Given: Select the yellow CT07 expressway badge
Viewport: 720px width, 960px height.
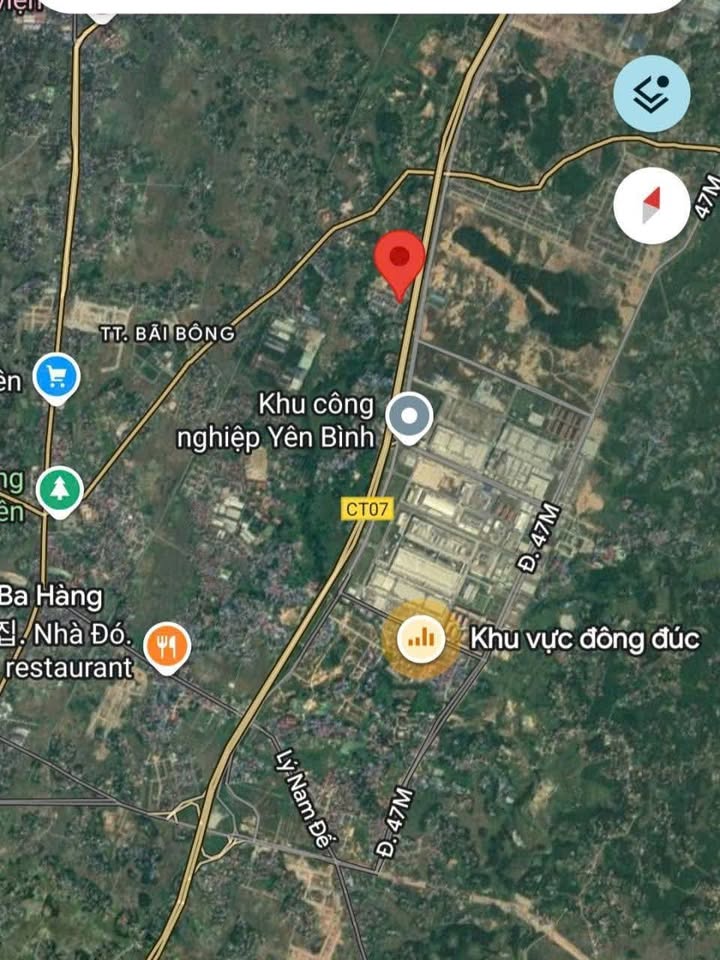Looking at the screenshot, I should (x=367, y=508).
